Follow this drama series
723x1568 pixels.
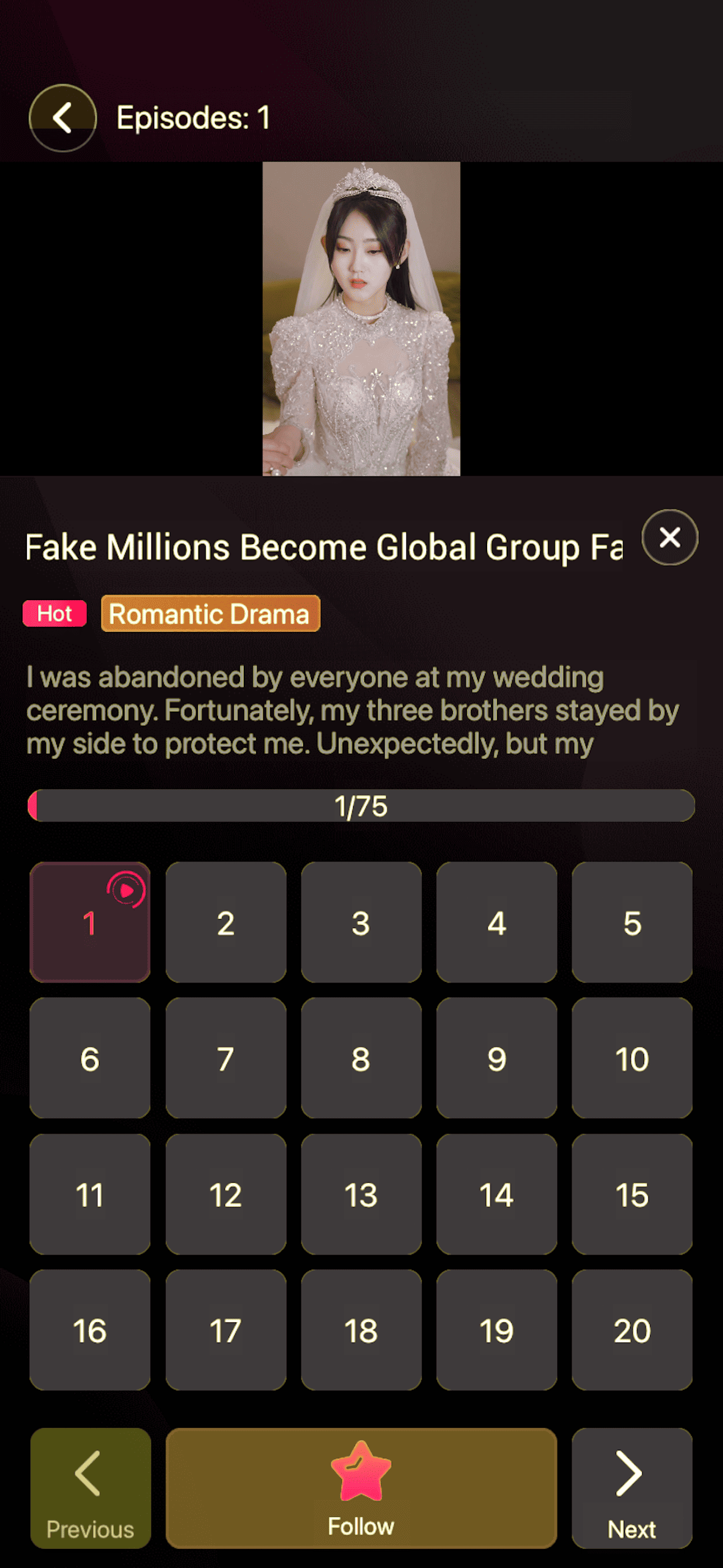pyautogui.click(x=361, y=1488)
